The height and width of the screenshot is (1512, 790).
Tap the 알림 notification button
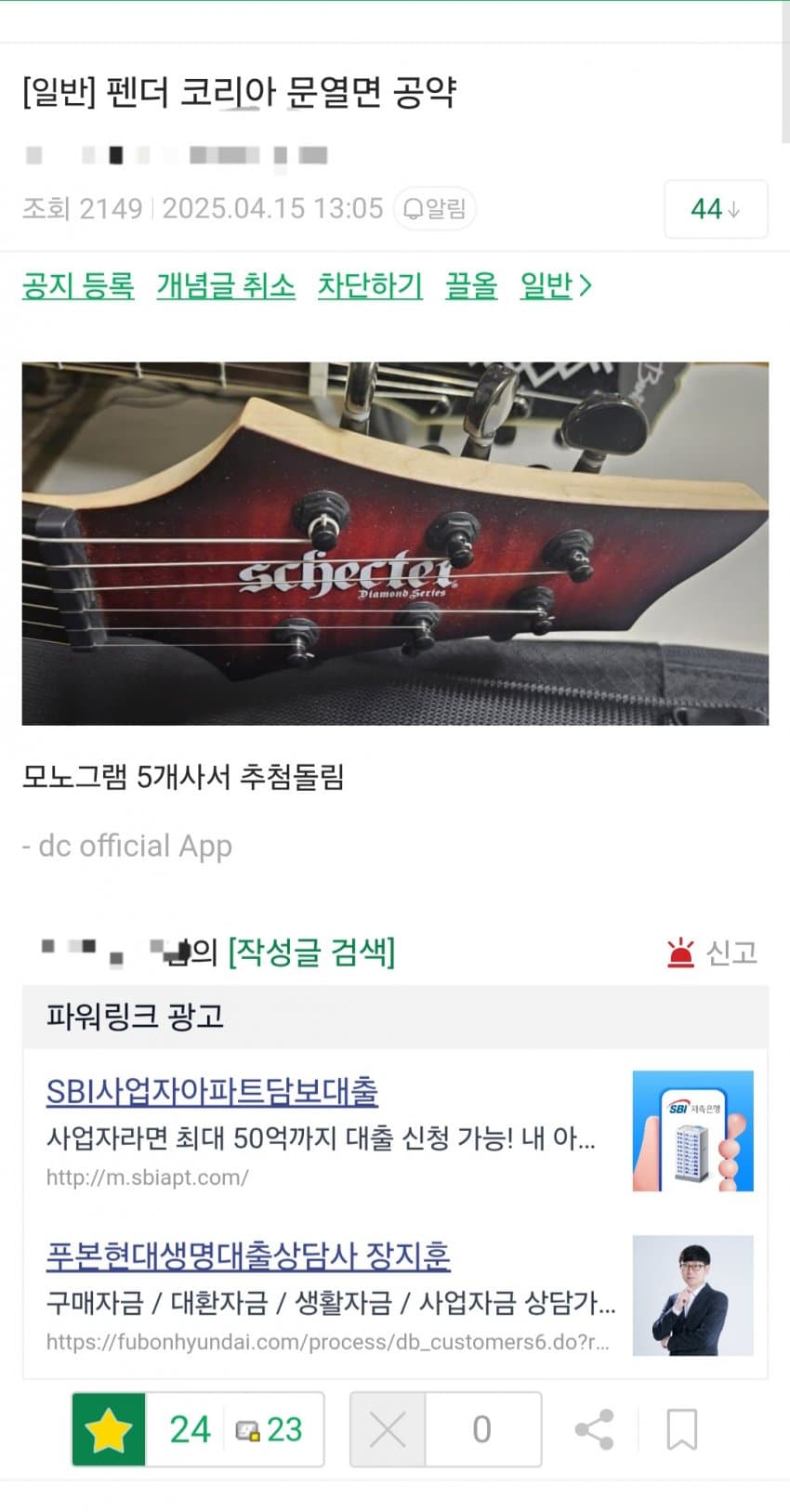(435, 208)
